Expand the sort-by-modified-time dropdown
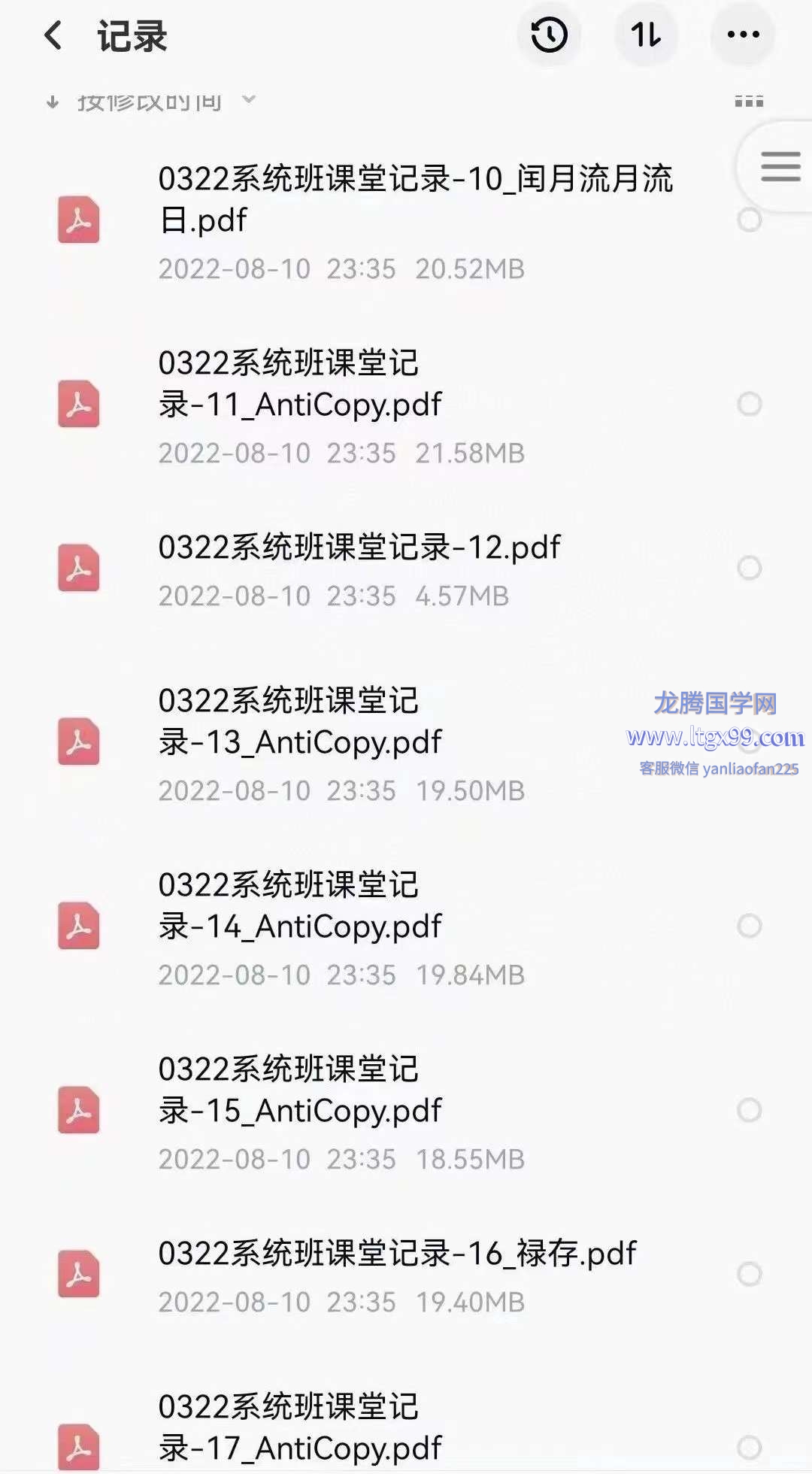 tap(150, 101)
